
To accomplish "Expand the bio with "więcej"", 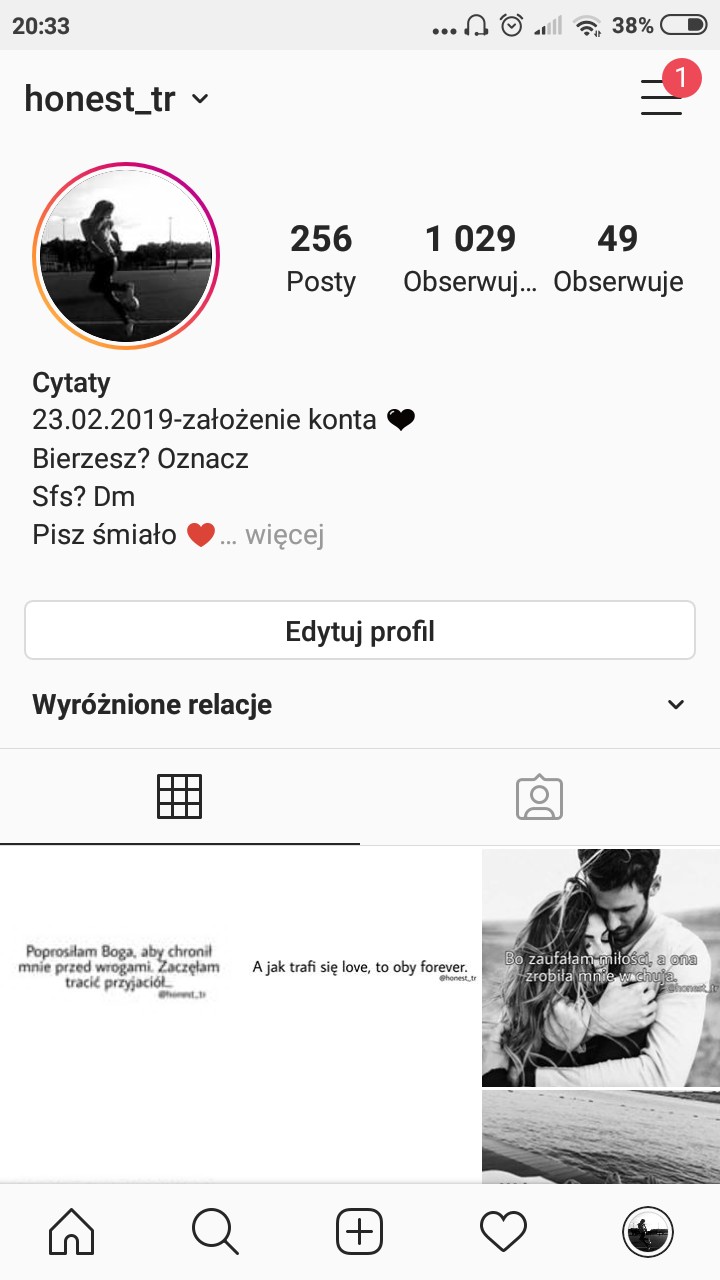I will [285, 535].
